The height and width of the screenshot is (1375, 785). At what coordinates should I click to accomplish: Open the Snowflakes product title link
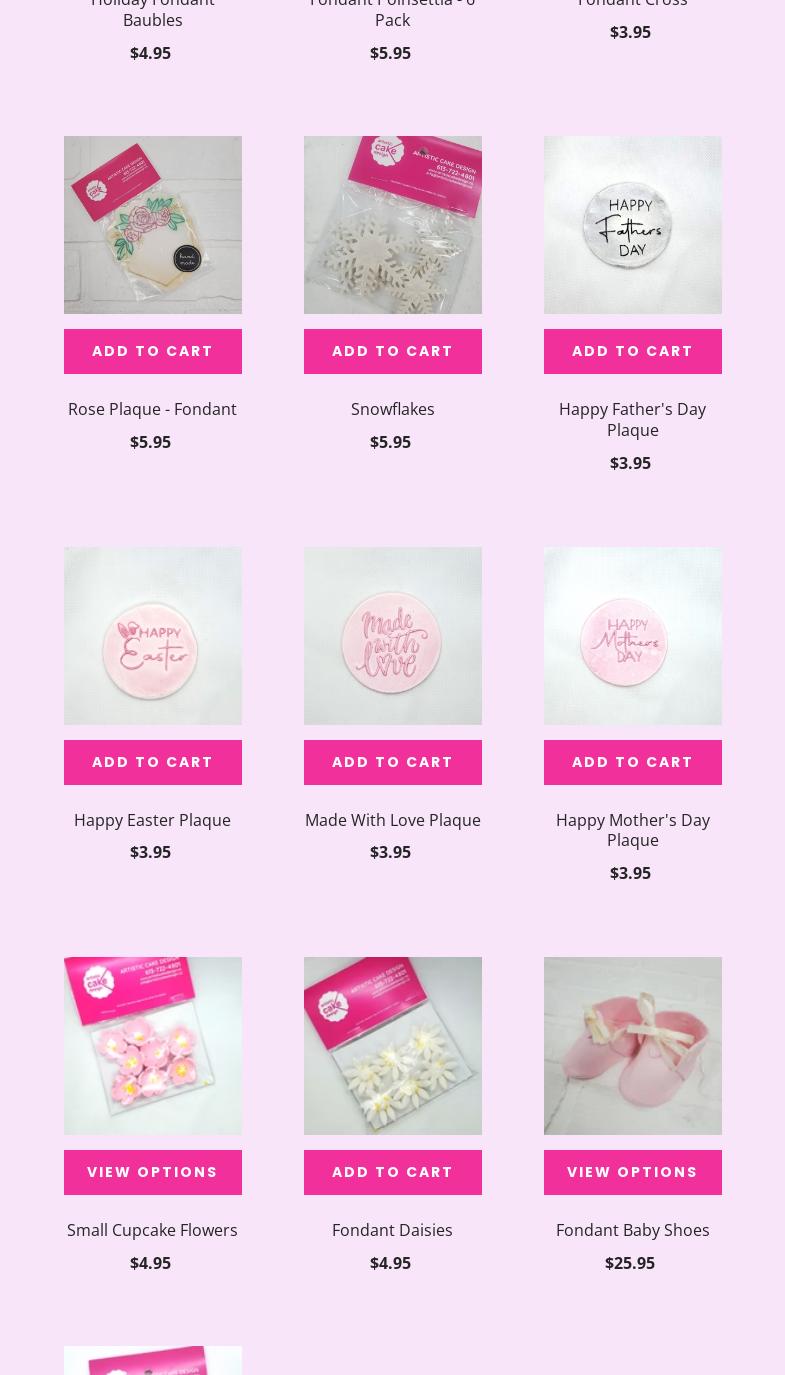point(392,409)
